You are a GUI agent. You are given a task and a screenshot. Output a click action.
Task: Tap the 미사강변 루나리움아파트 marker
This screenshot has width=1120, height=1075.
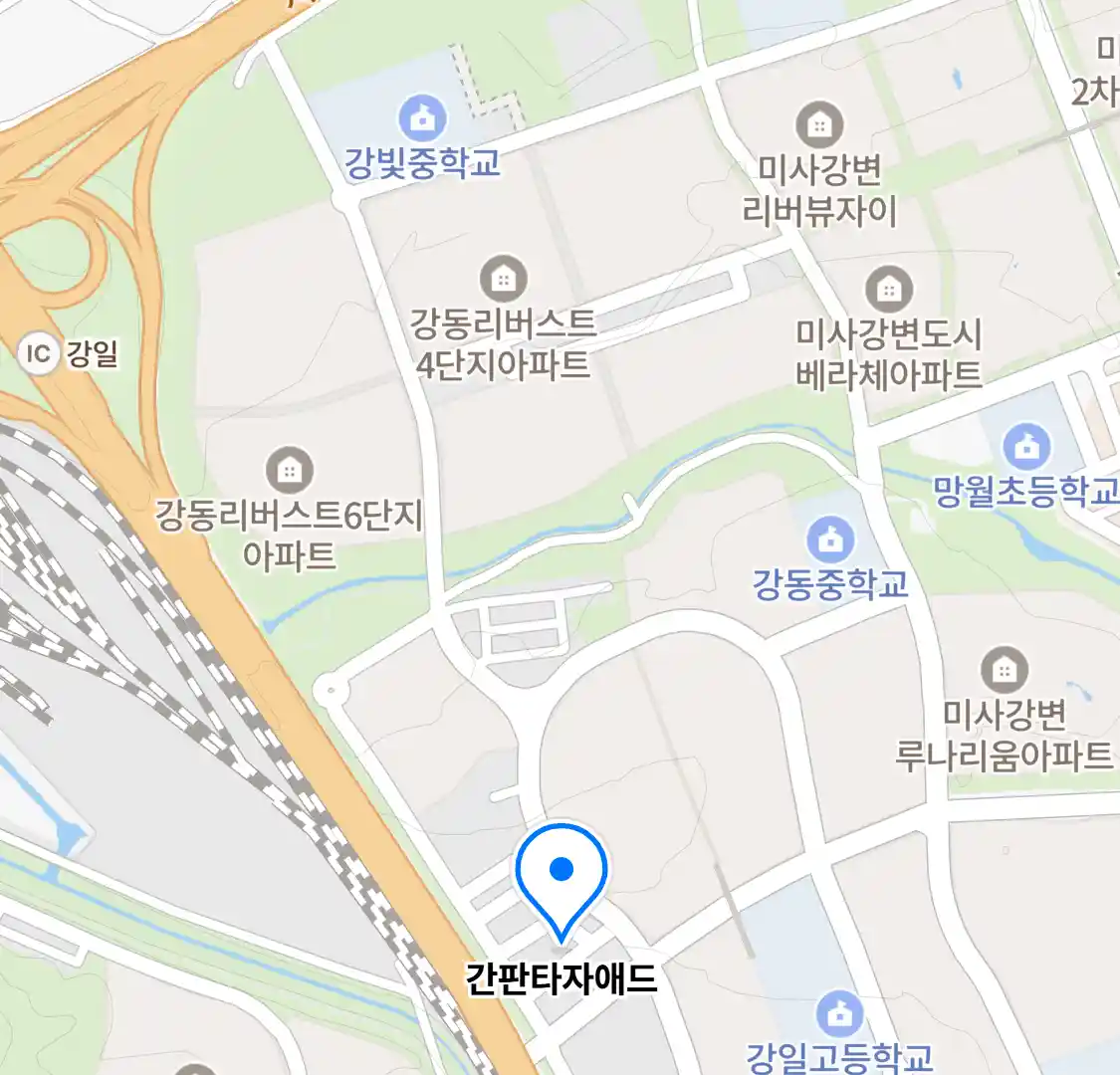[1004, 671]
